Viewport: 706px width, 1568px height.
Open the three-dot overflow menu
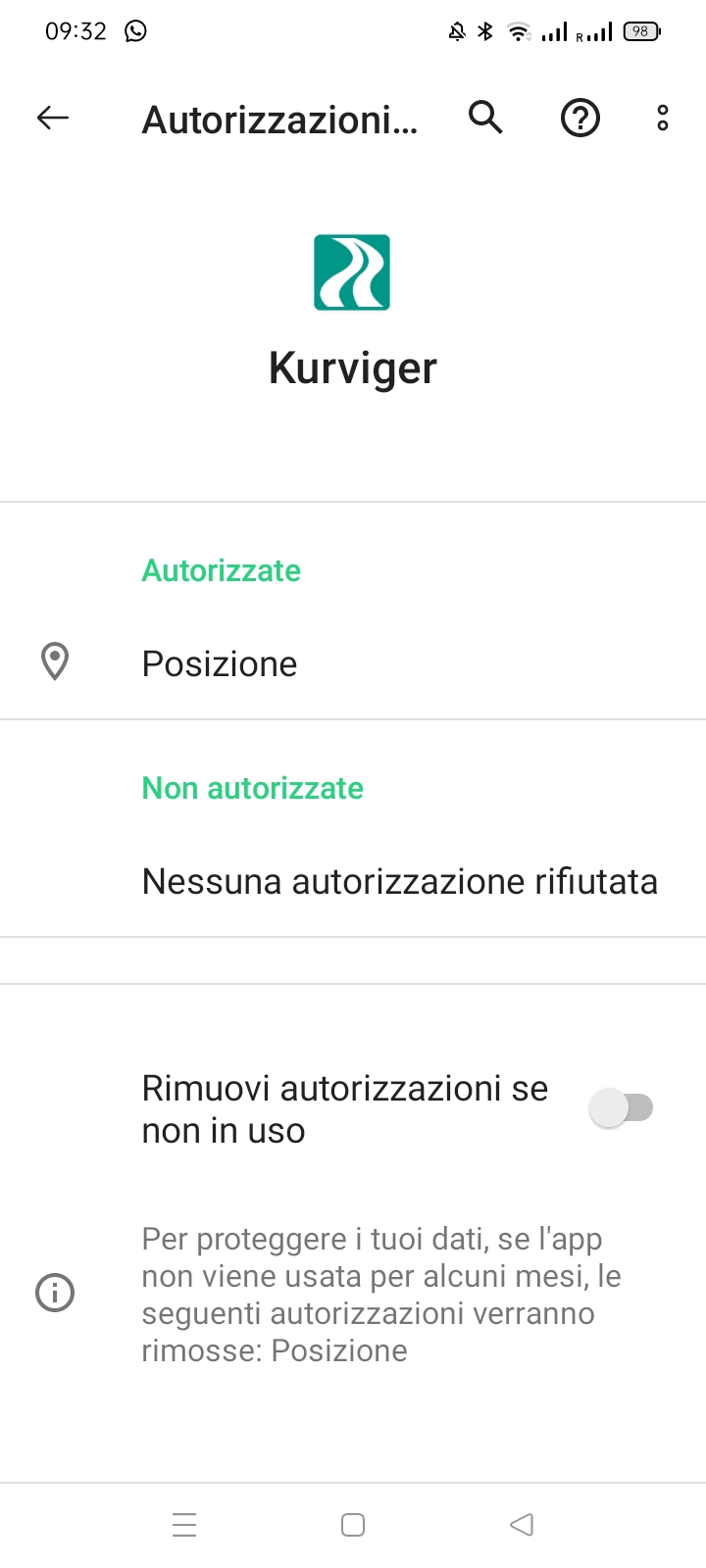coord(663,119)
